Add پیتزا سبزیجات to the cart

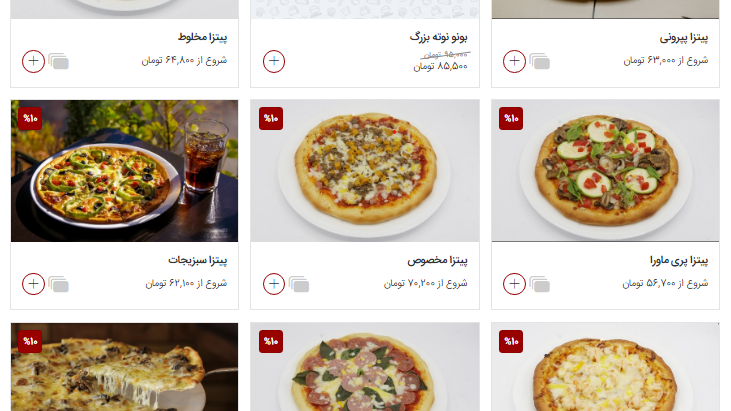(33, 284)
